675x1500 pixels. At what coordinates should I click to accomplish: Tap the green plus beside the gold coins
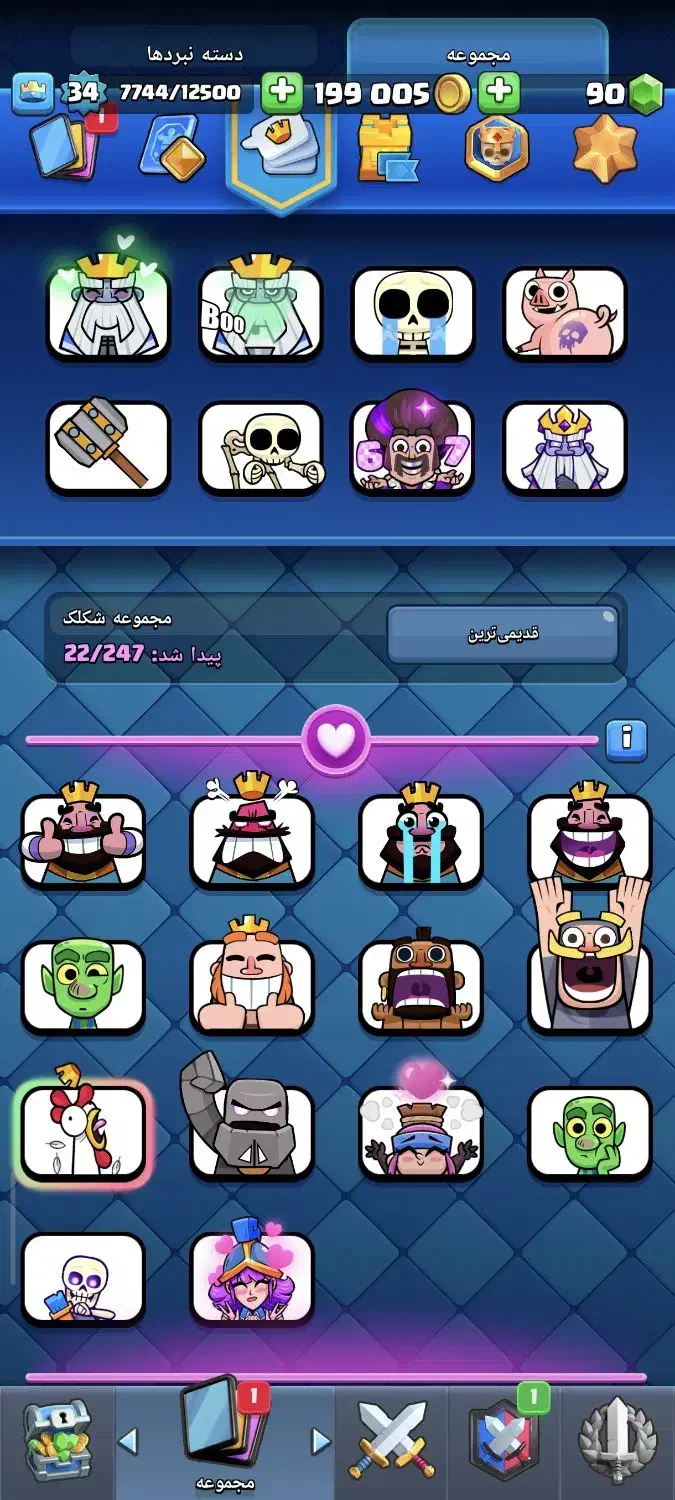[498, 93]
